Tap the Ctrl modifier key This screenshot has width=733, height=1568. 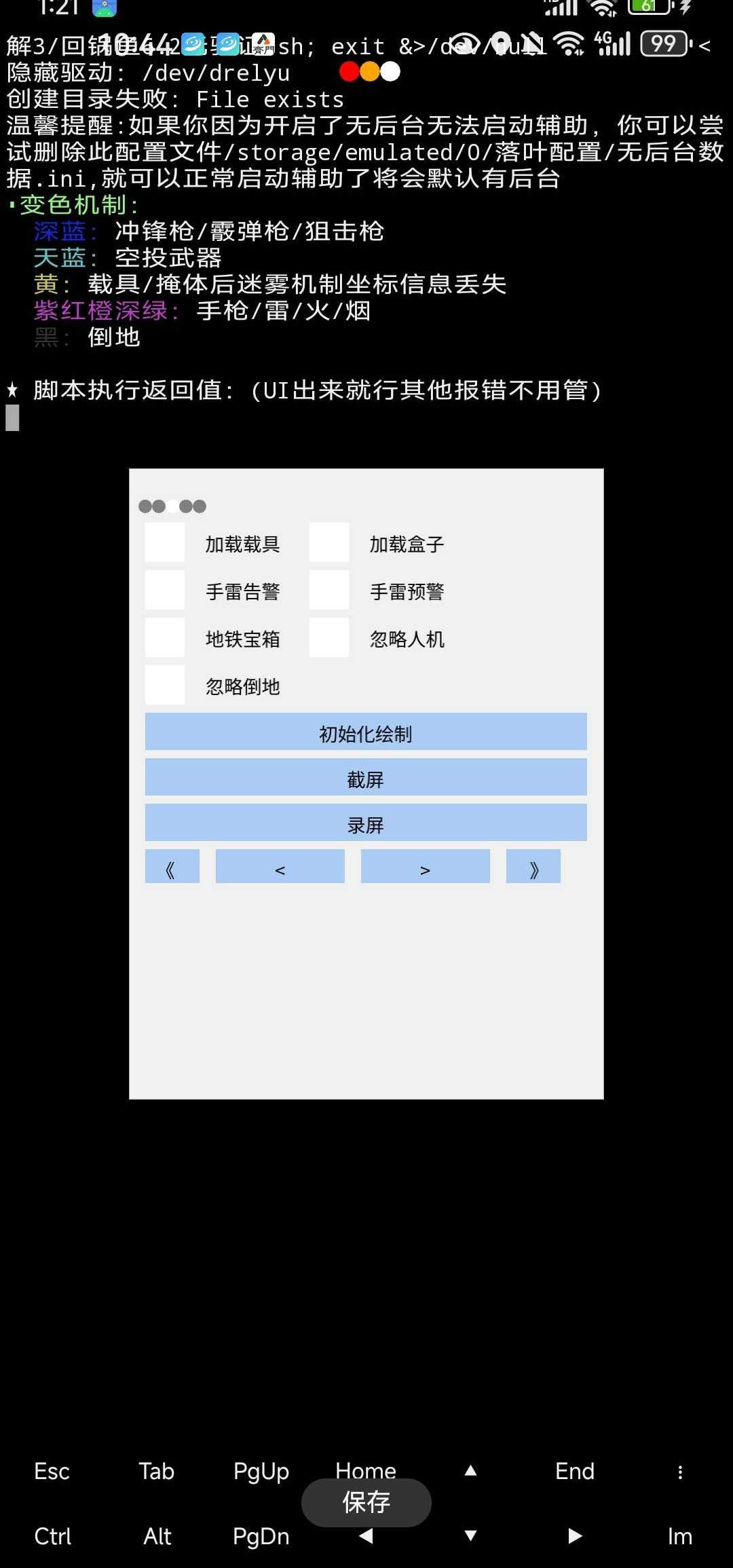coord(52,1536)
